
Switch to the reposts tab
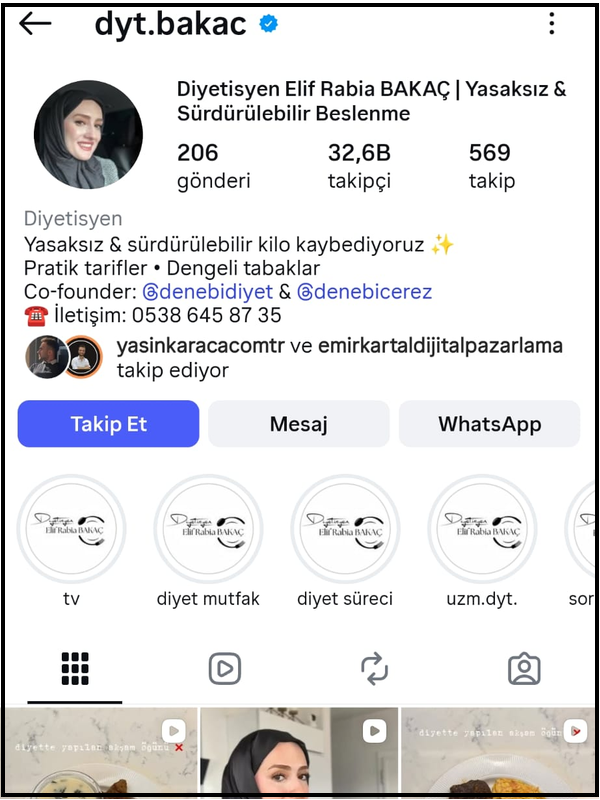374,669
